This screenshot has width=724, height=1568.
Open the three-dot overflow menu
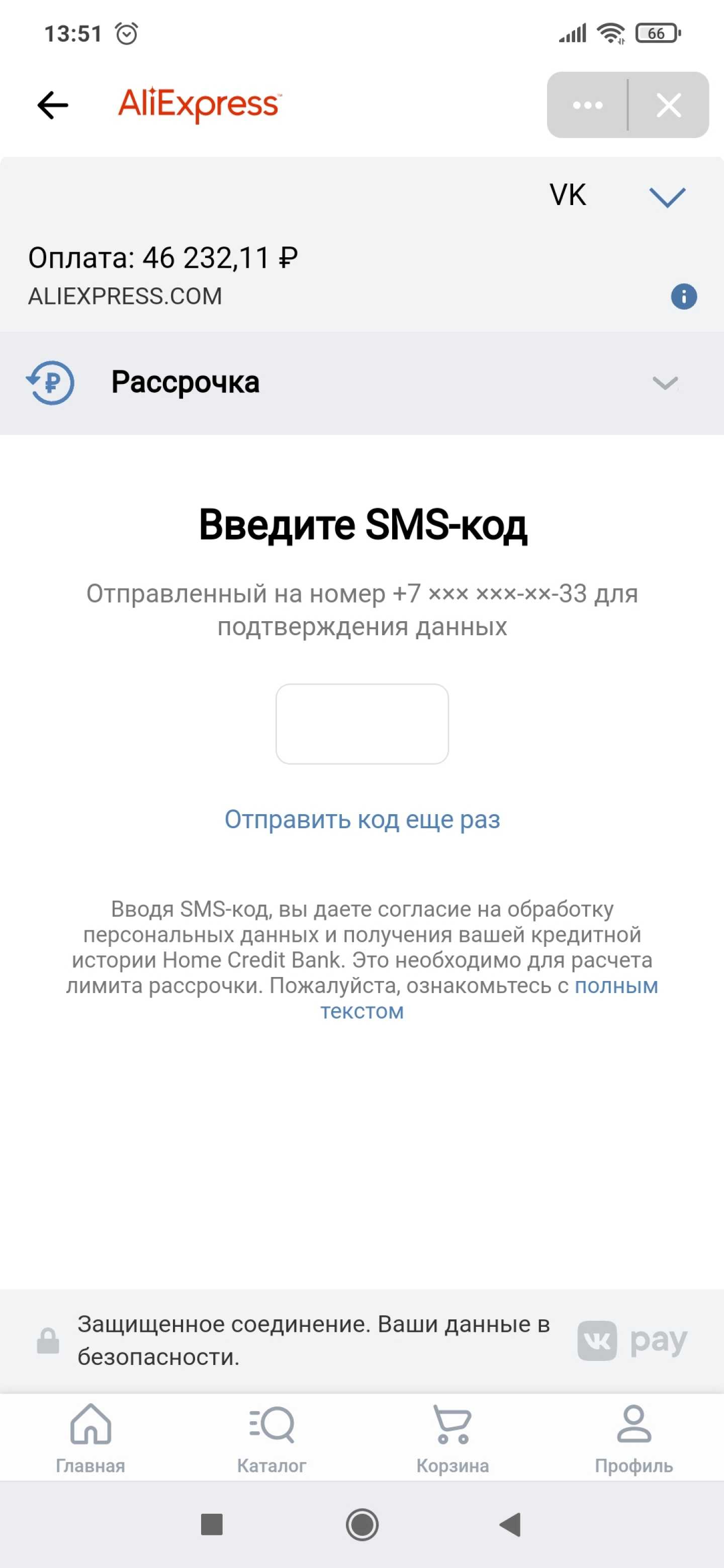pyautogui.click(x=587, y=106)
